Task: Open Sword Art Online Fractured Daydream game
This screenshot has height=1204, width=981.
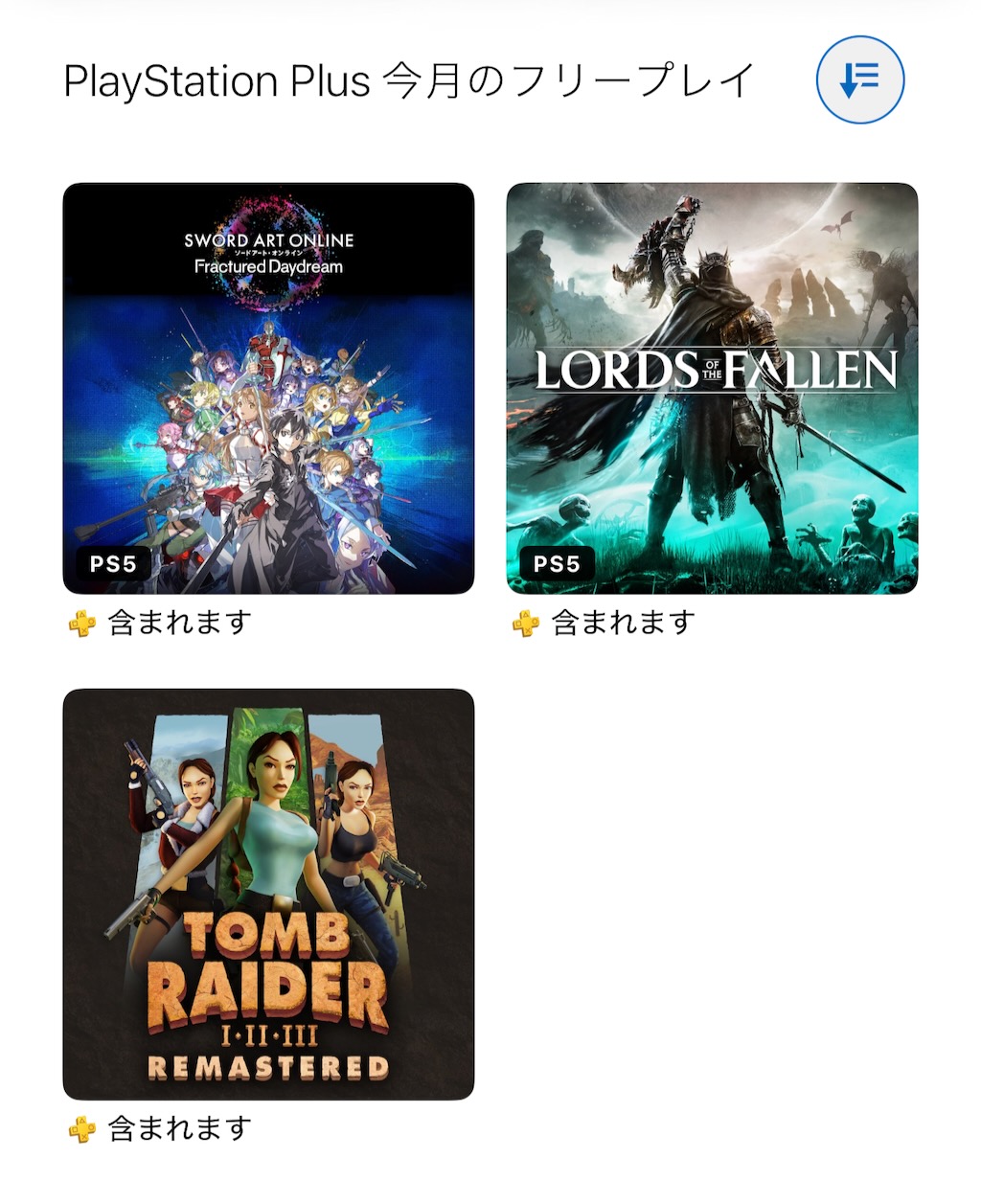Action: (x=268, y=388)
